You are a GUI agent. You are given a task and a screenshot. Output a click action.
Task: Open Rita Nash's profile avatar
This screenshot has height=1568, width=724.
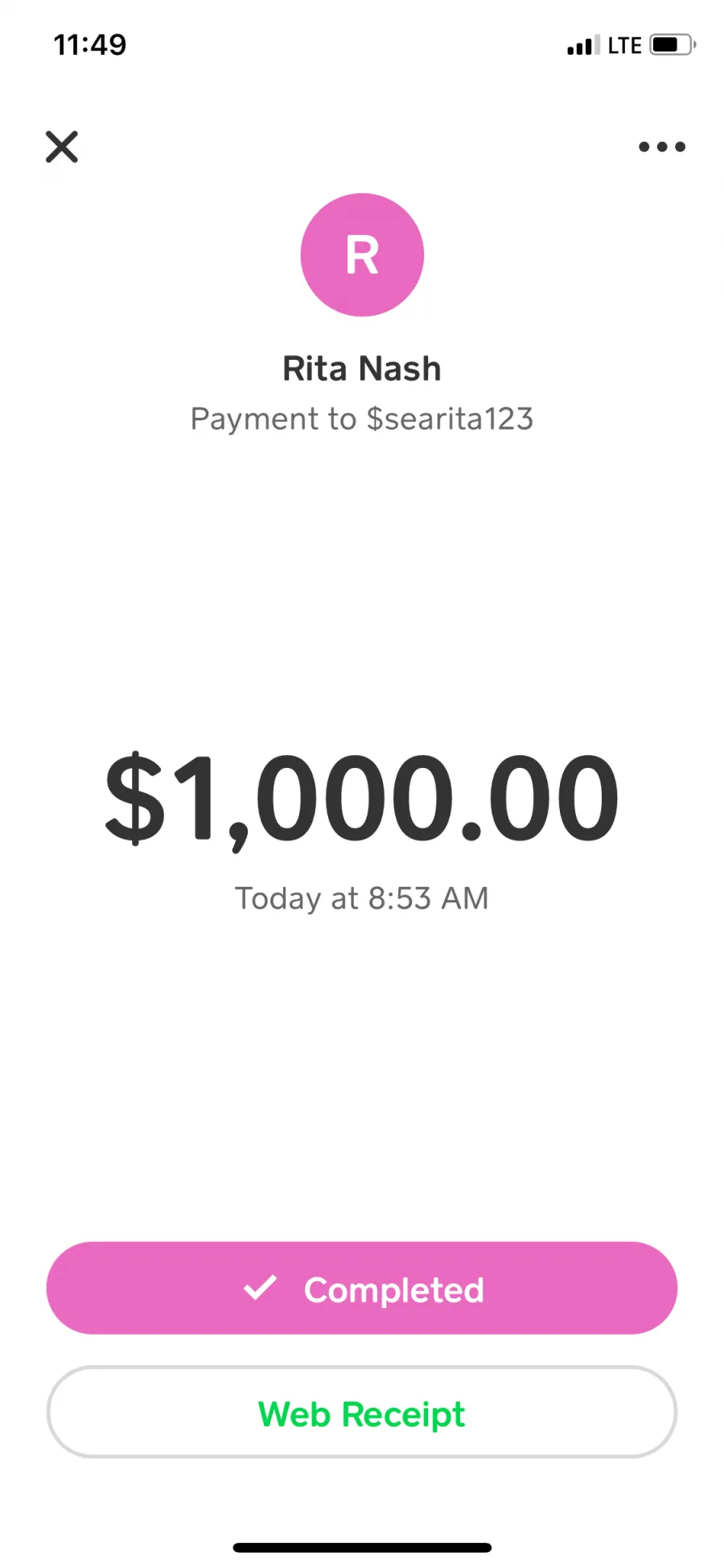(x=362, y=255)
